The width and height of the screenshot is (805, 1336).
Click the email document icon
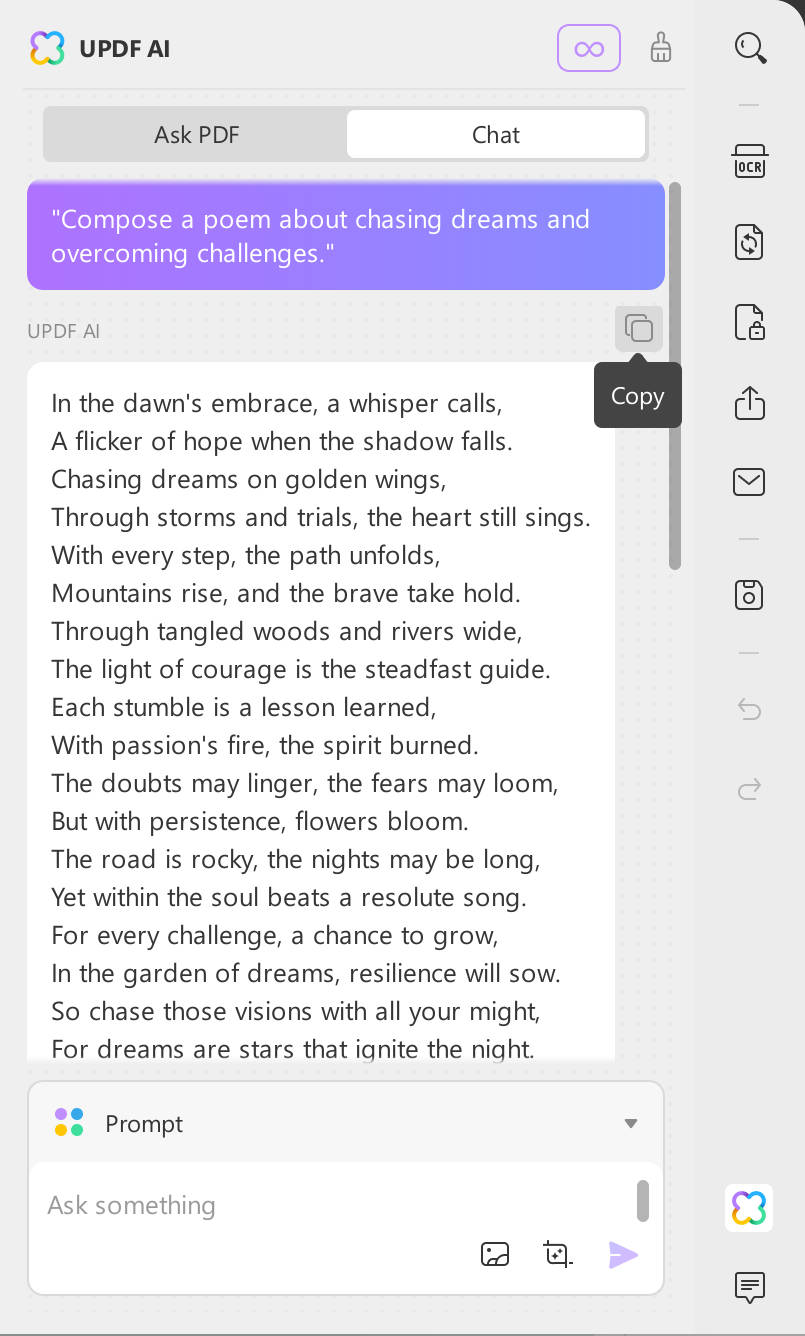point(749,481)
